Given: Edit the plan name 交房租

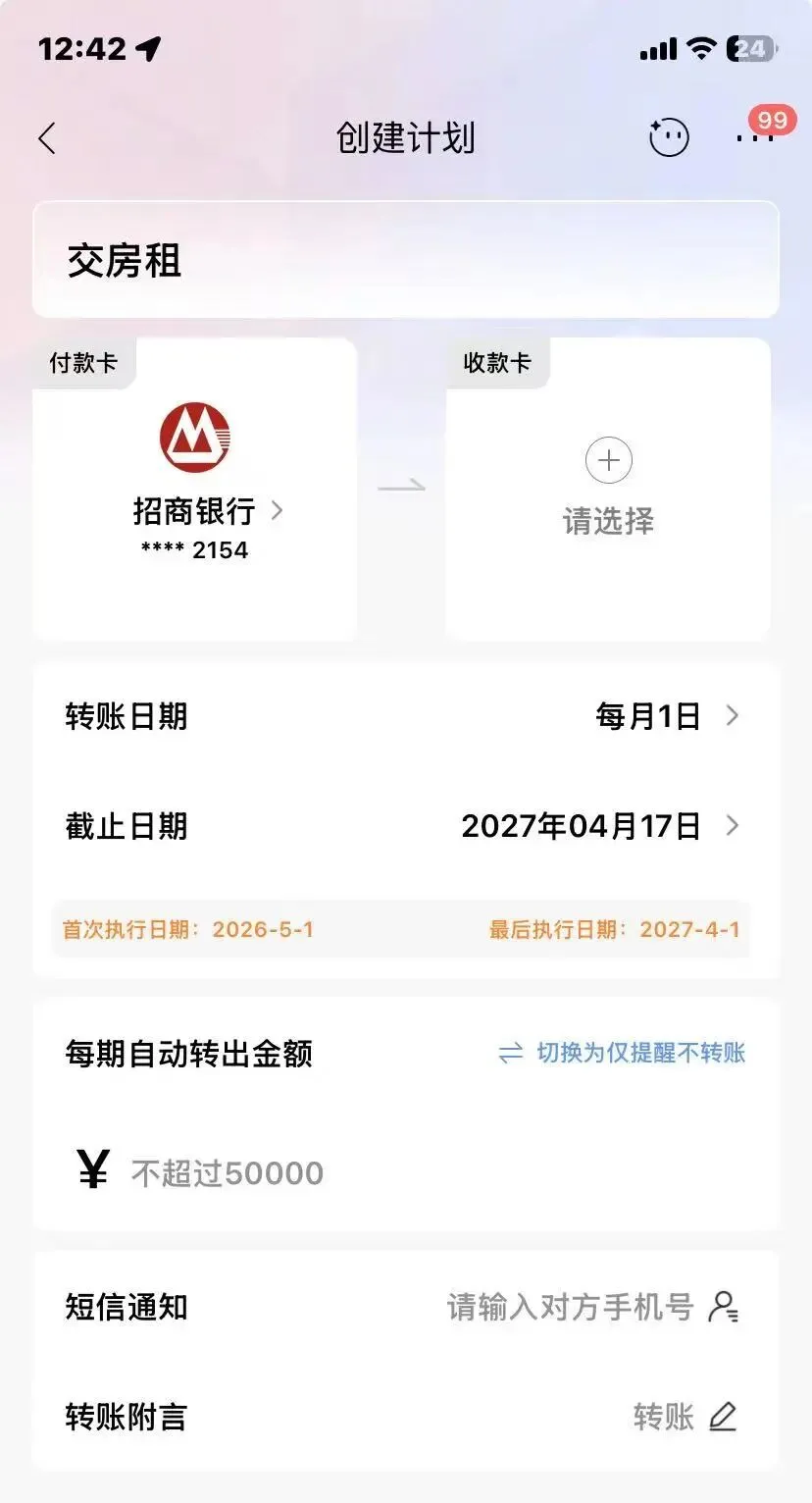Looking at the screenshot, I should (406, 260).
